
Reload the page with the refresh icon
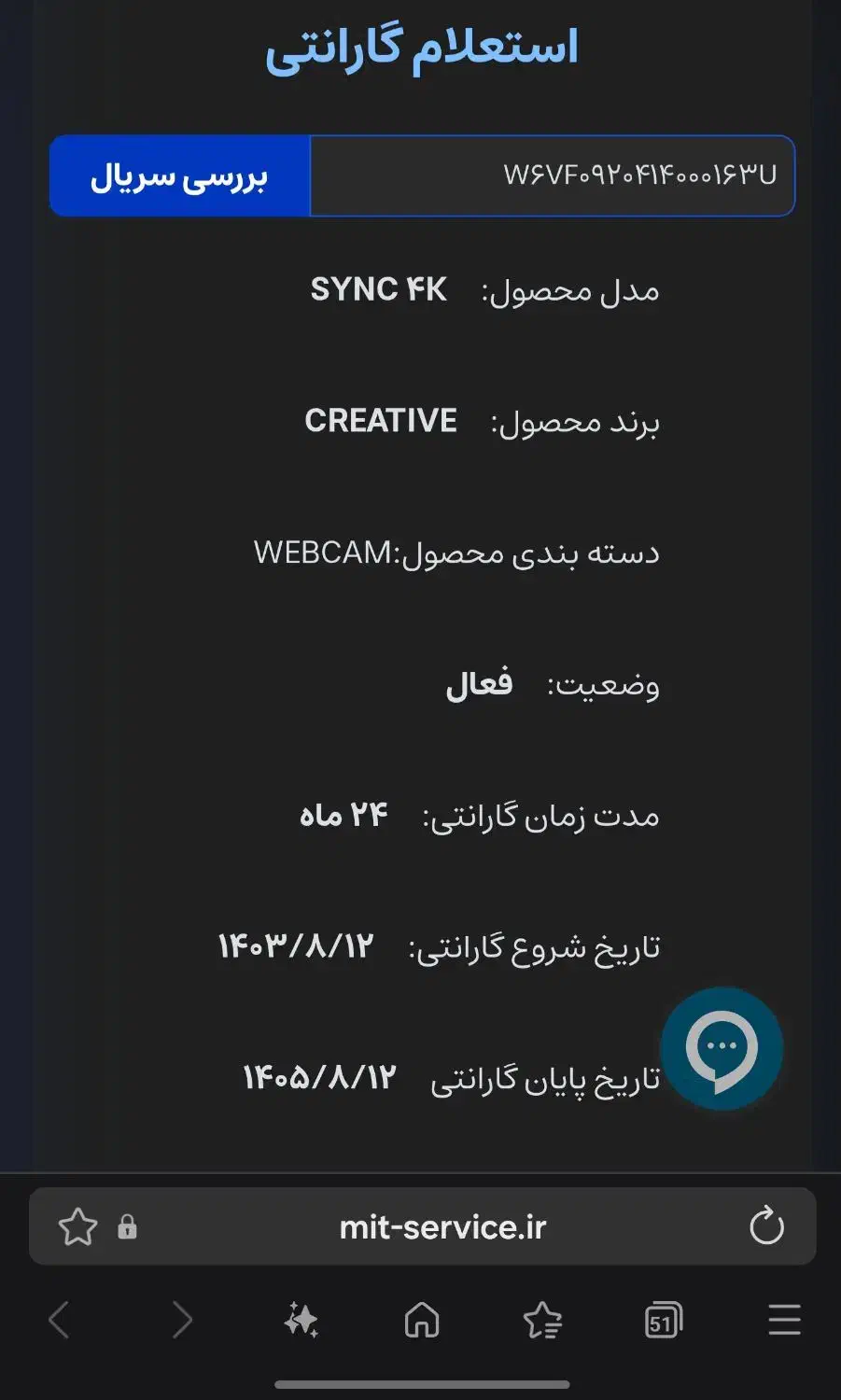pos(765,1226)
